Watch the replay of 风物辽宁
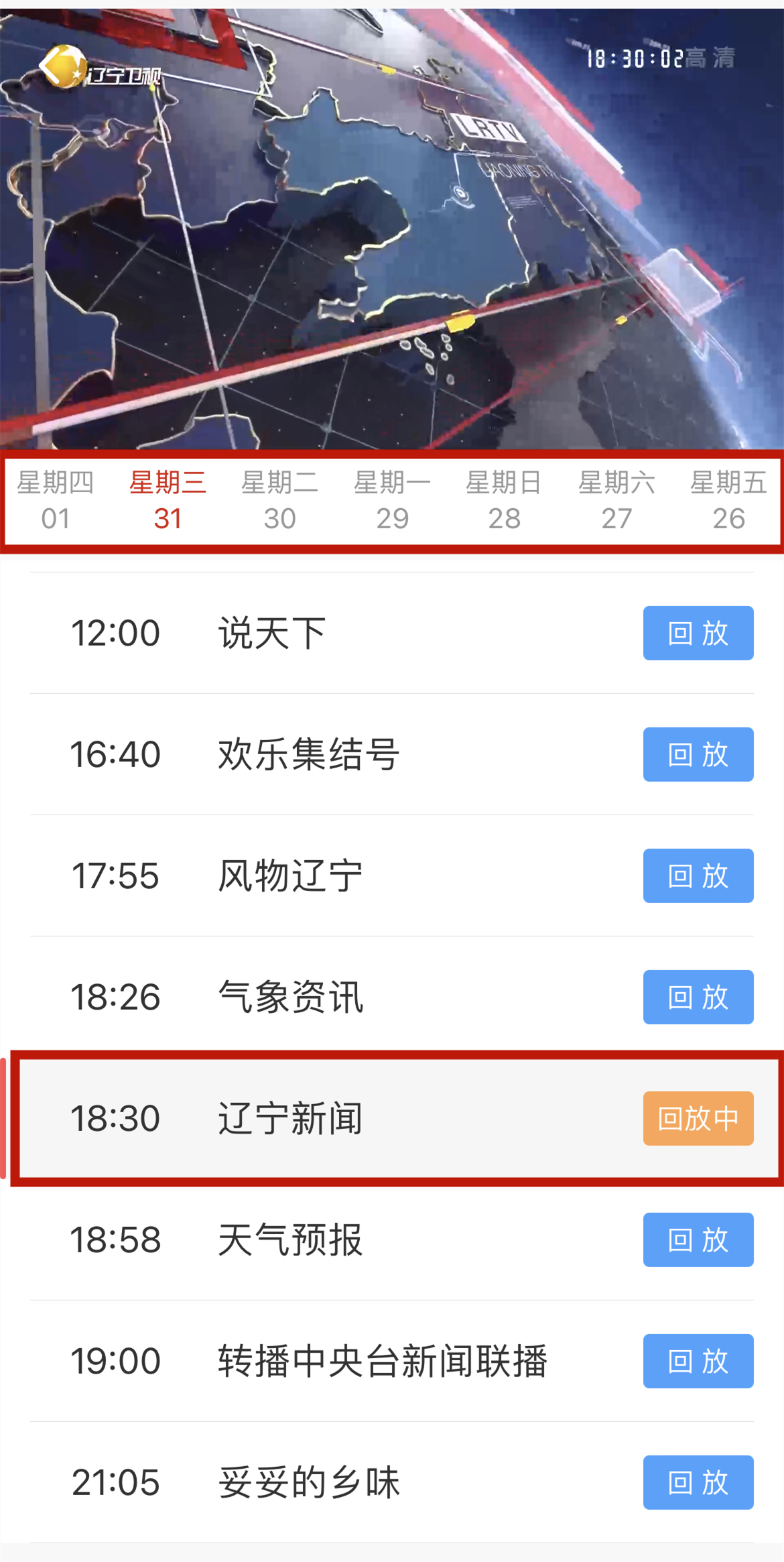The height and width of the screenshot is (1562, 784). coord(698,876)
